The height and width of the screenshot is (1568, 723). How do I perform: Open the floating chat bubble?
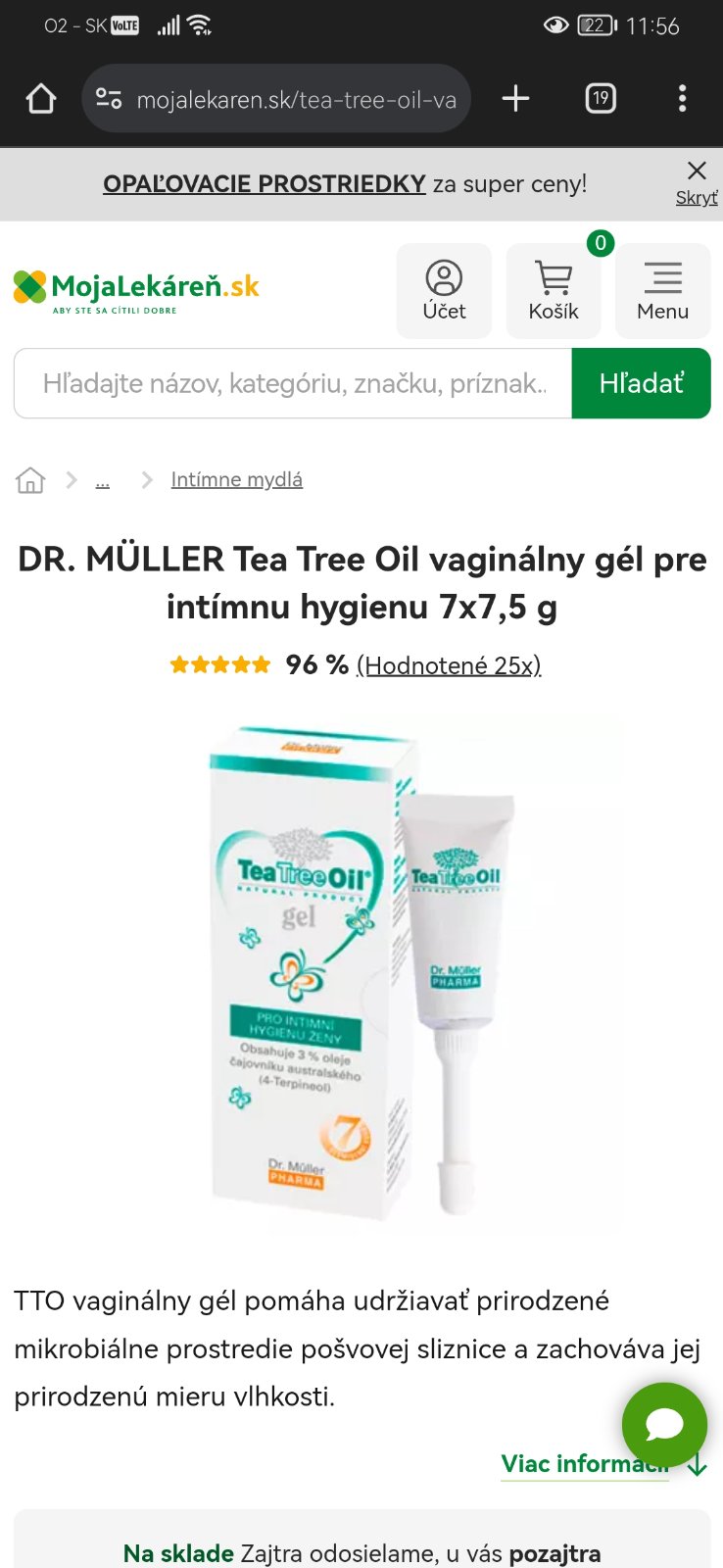point(664,1424)
